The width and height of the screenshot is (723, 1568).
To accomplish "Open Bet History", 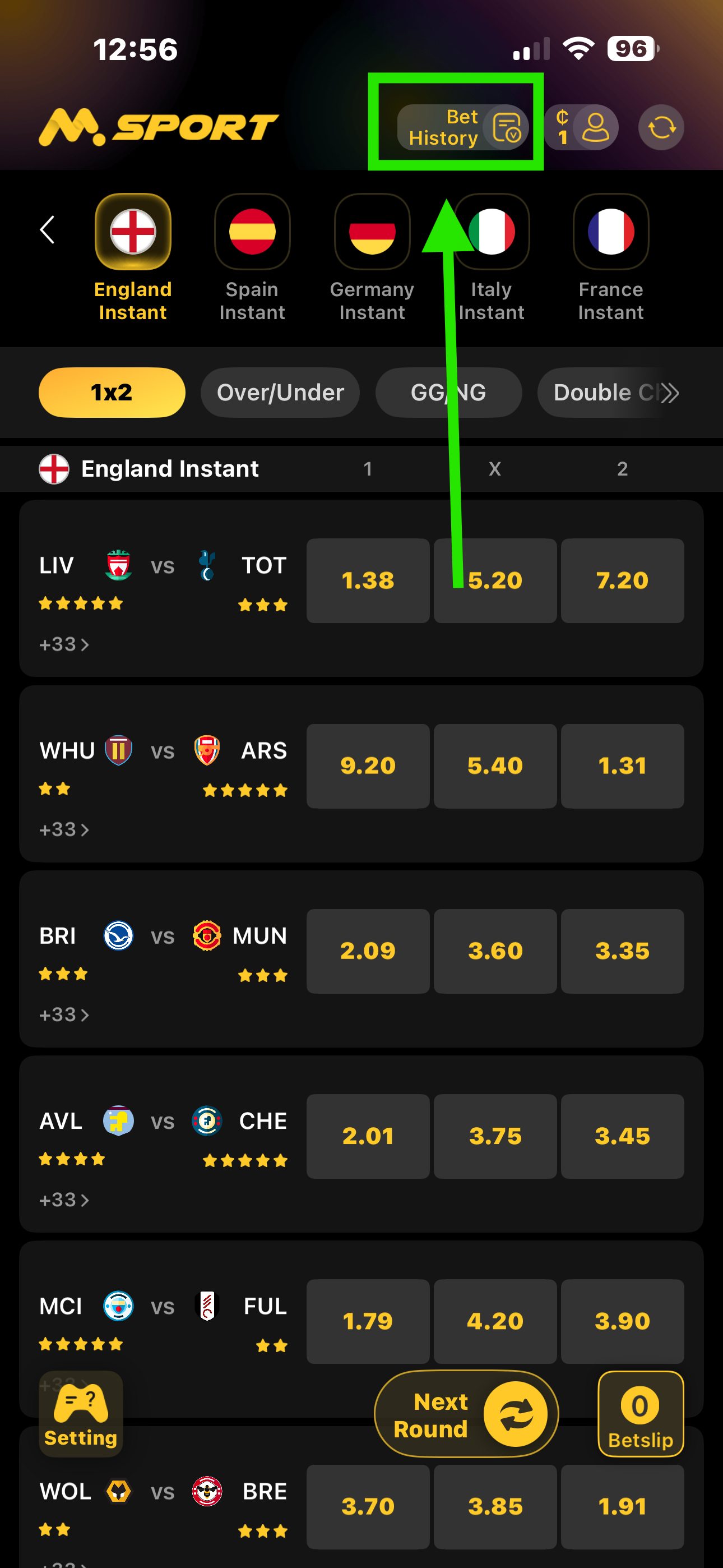I will coord(462,127).
